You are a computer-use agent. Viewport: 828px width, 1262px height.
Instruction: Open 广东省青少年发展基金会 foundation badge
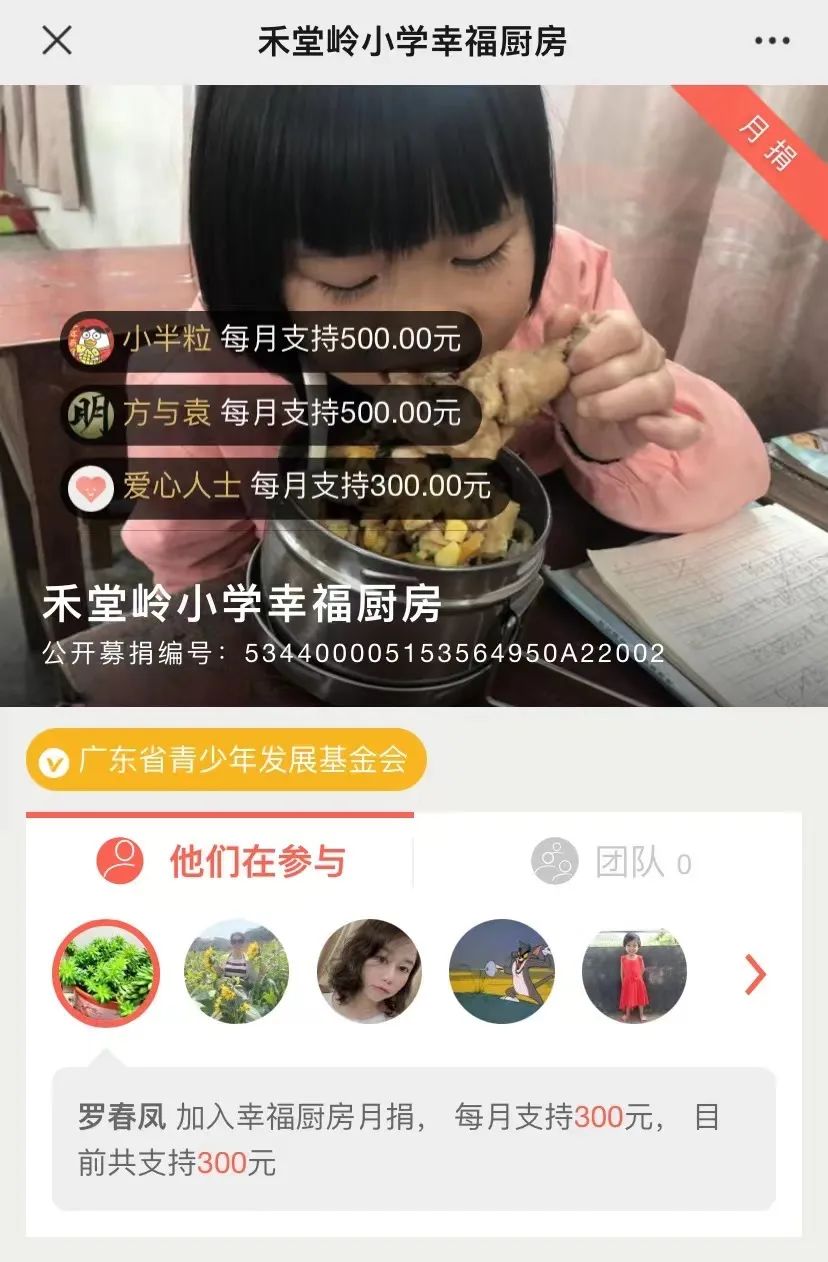(226, 760)
